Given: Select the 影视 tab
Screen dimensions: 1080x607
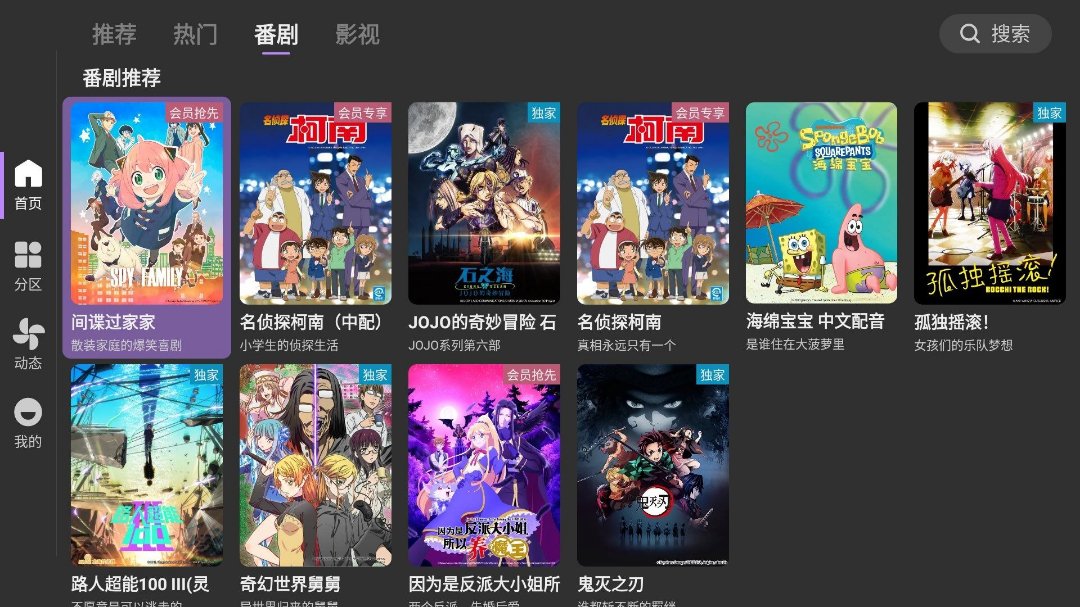Looking at the screenshot, I should 357,34.
